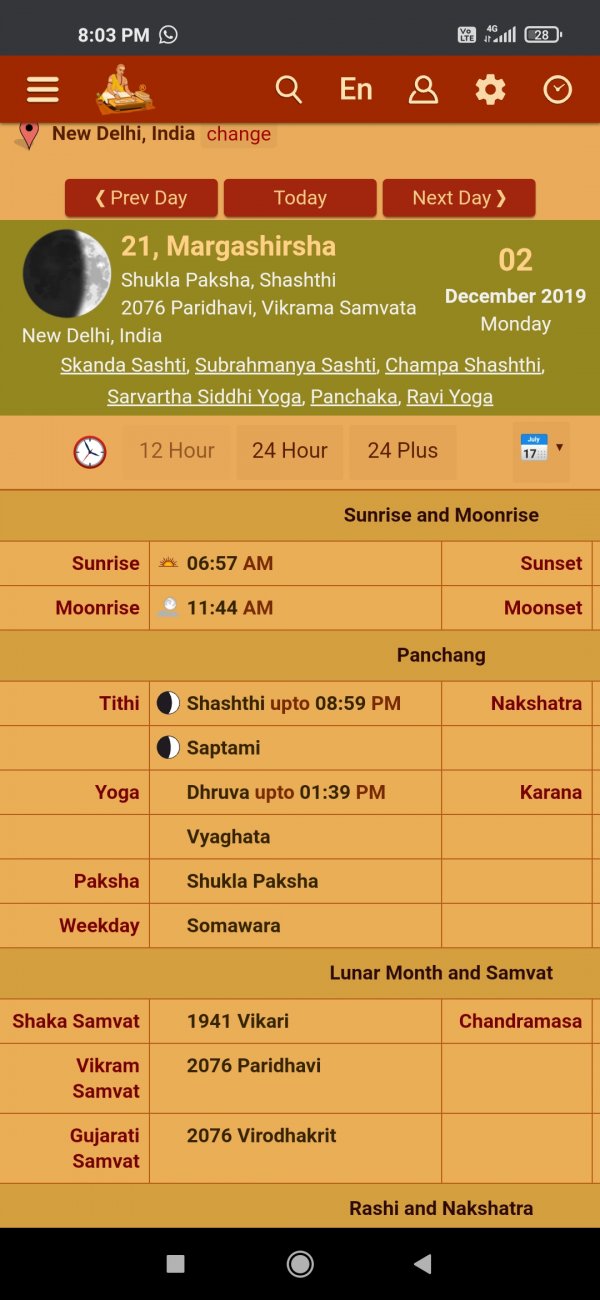Switch to 24 Hour format

(x=290, y=451)
